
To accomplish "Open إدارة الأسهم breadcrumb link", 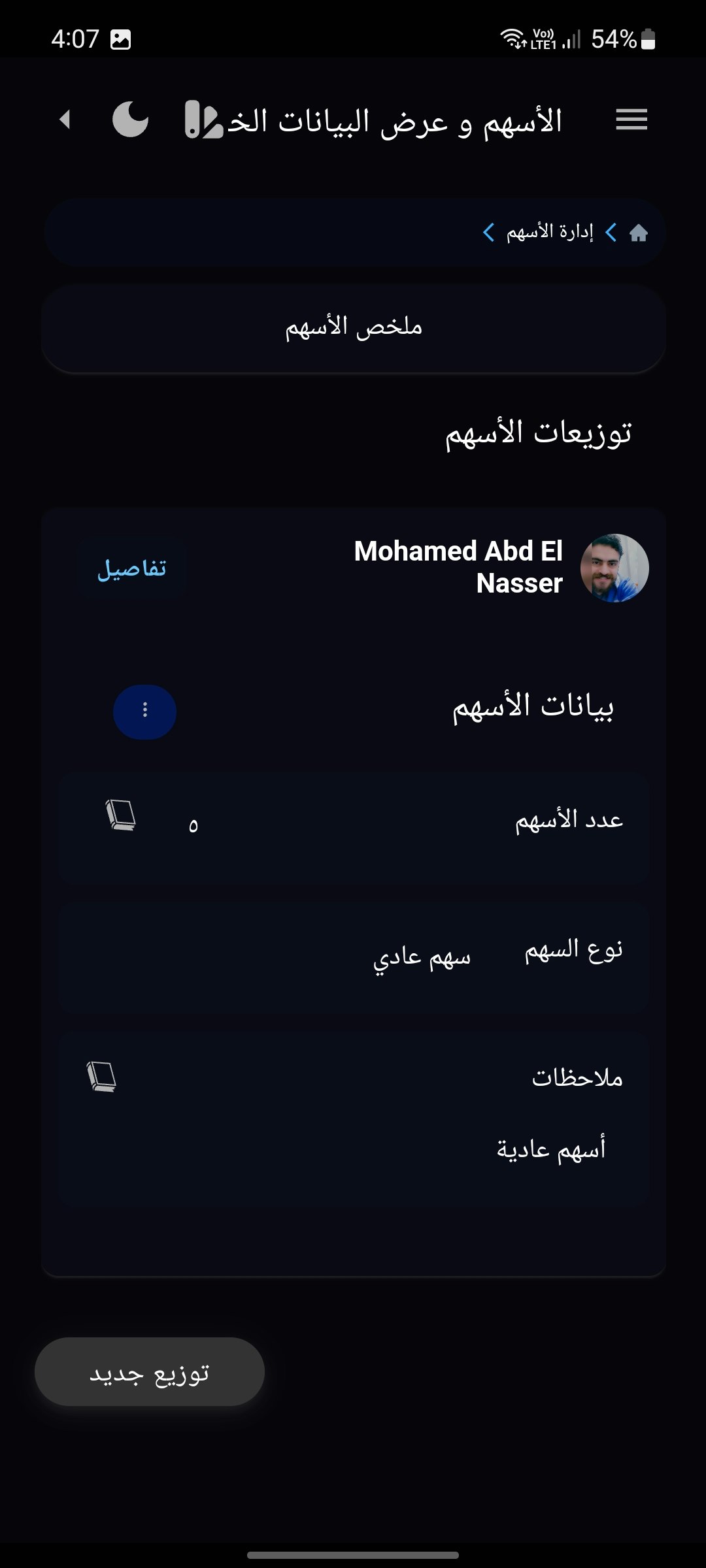I will click(549, 233).
